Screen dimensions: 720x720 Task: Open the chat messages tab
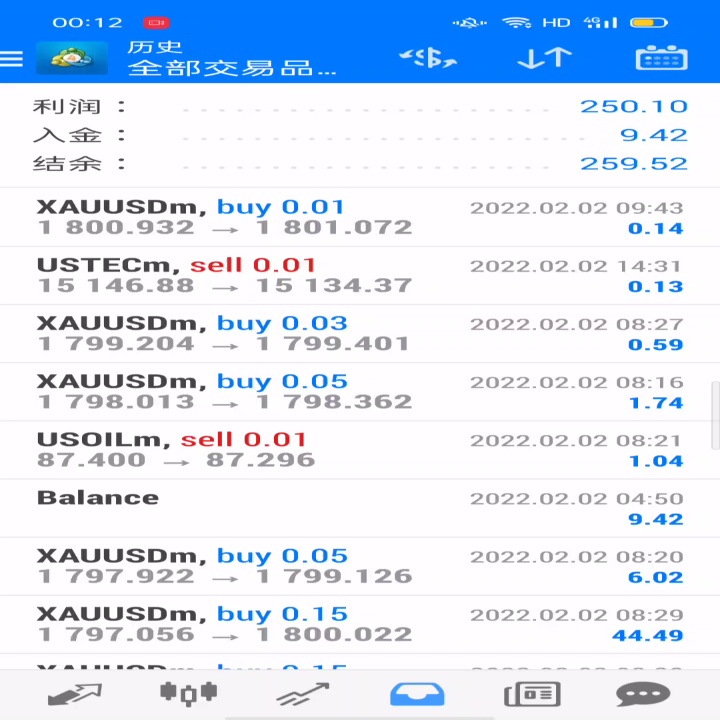643,694
